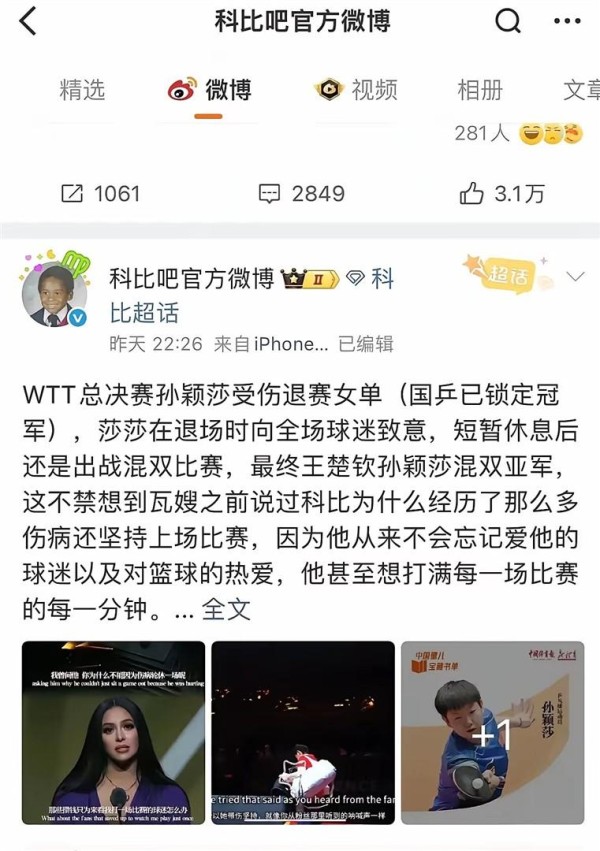The height and width of the screenshot is (851, 600).
Task: Open search from the magnifier icon
Action: click(x=508, y=21)
